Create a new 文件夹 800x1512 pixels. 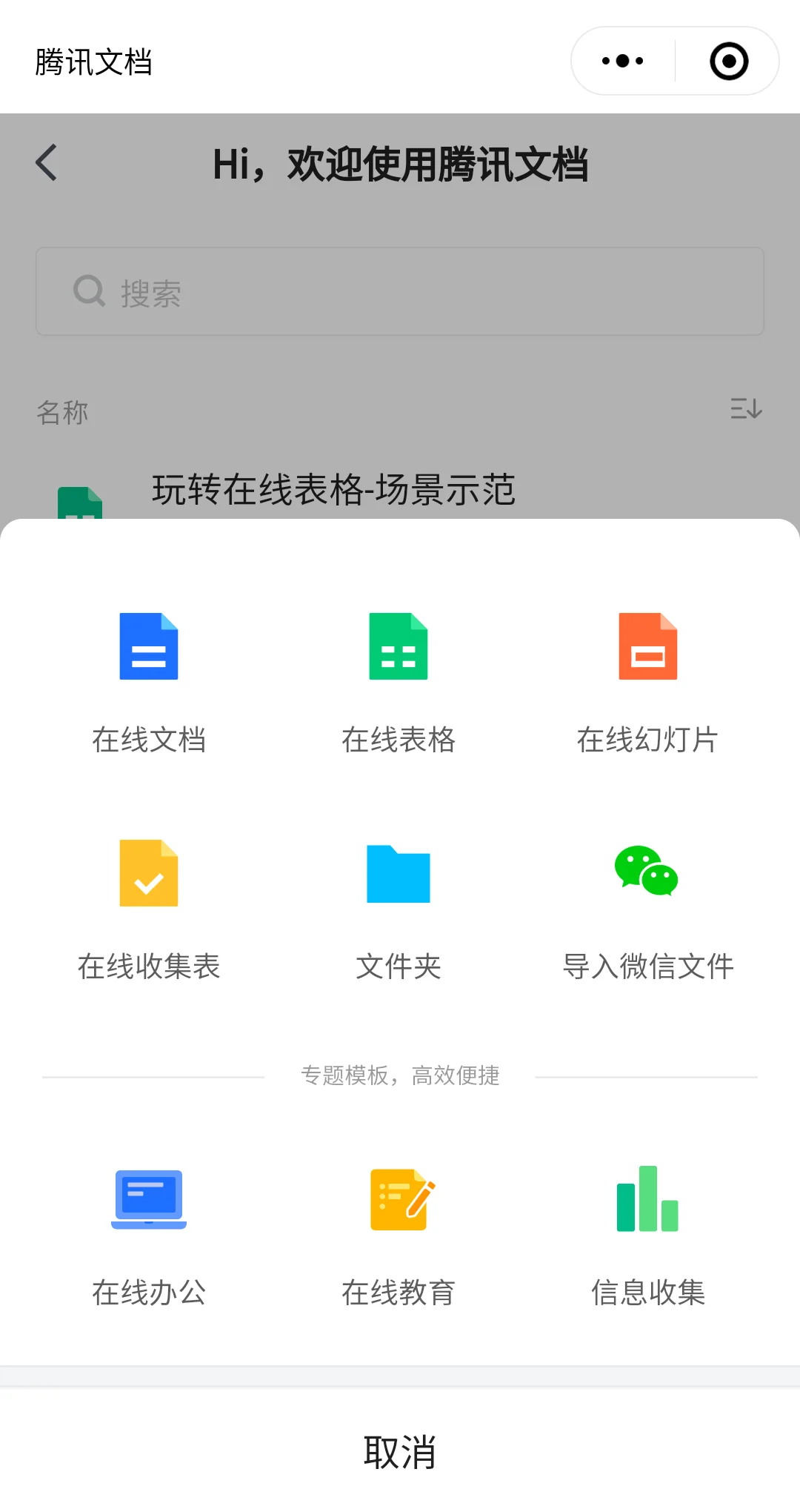tap(399, 910)
